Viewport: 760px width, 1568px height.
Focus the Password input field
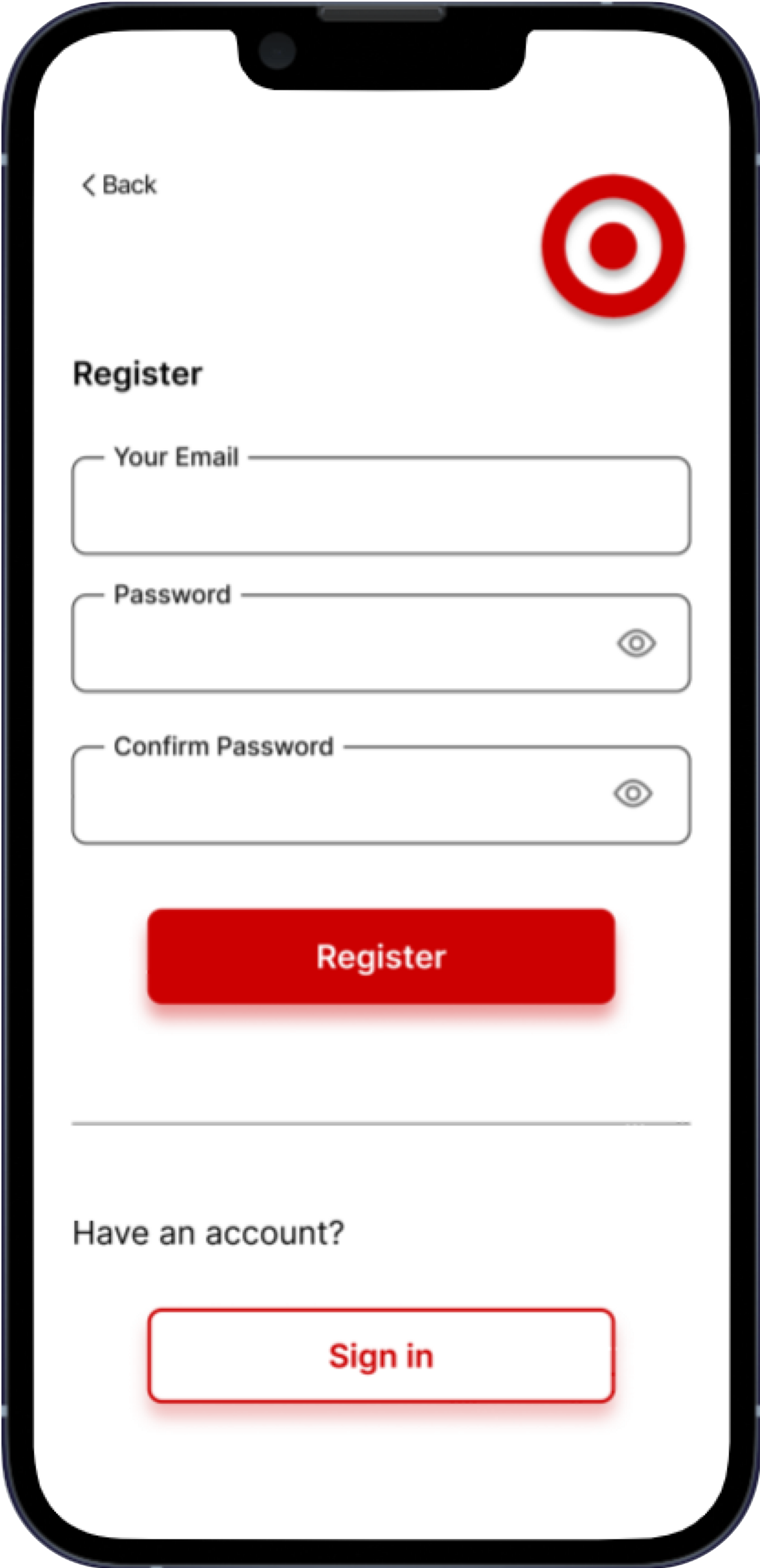point(341,644)
